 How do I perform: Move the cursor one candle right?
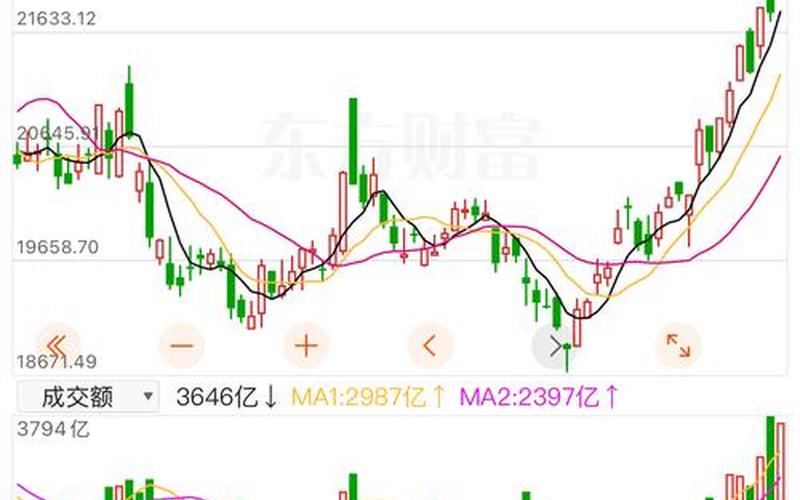click(554, 346)
